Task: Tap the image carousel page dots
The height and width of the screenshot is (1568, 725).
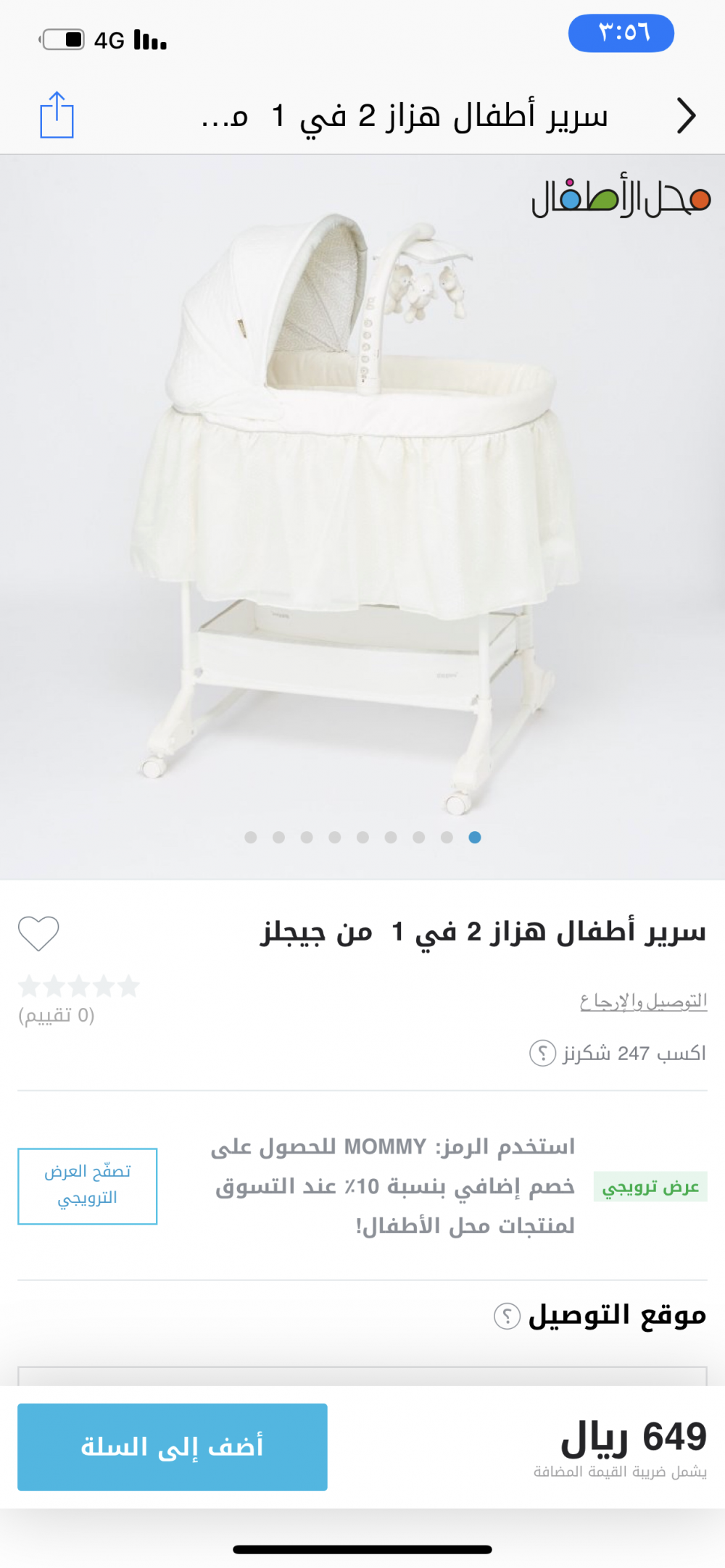Action: click(x=362, y=838)
